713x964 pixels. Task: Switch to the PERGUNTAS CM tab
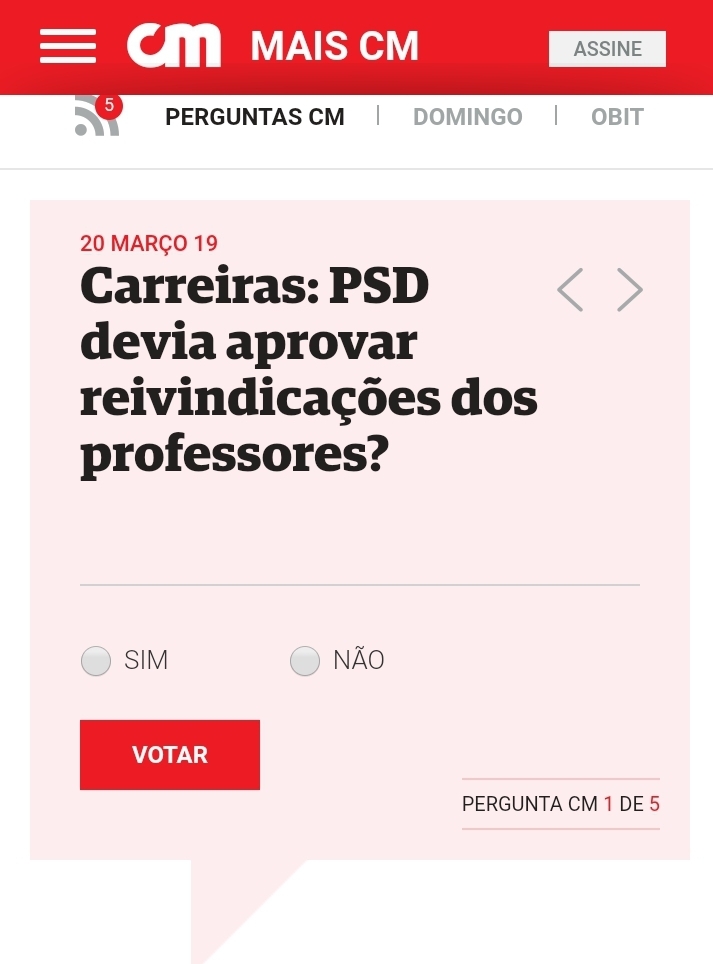point(255,117)
